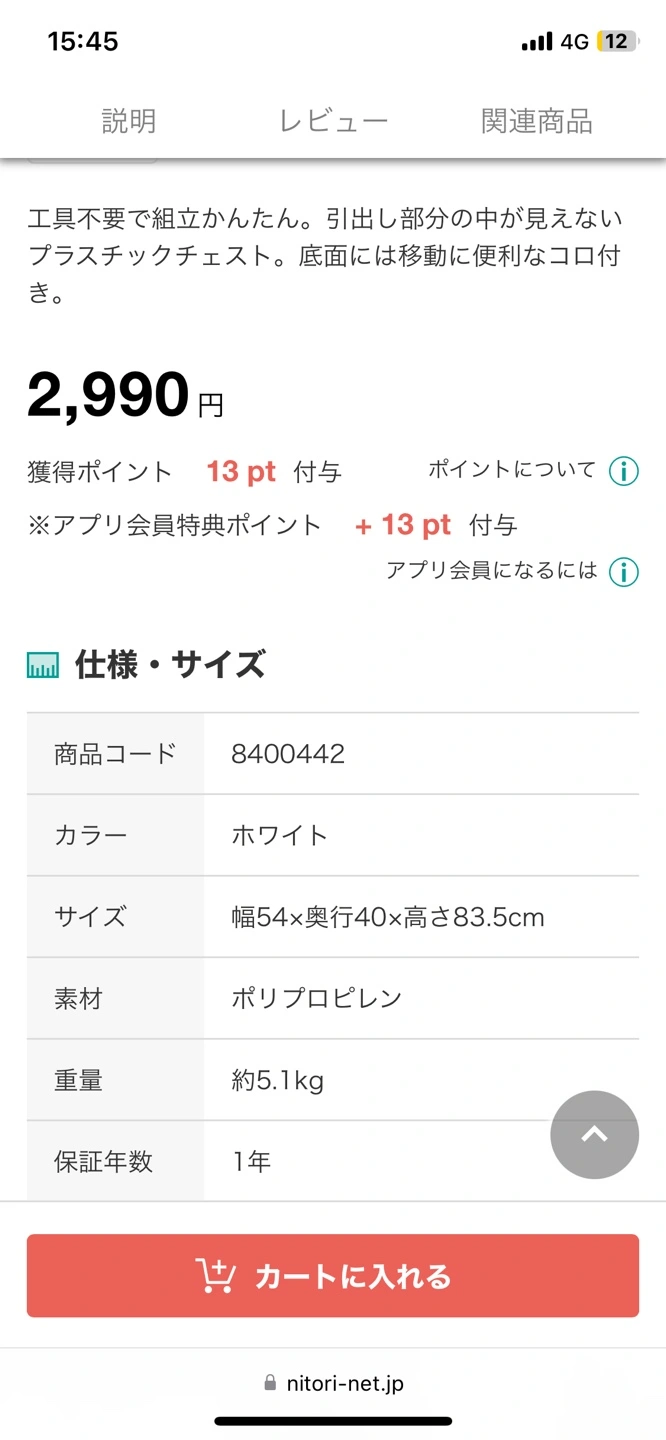Viewport: 666px width, 1440px height.
Task: Select the 関連商品 tab
Action: point(537,122)
